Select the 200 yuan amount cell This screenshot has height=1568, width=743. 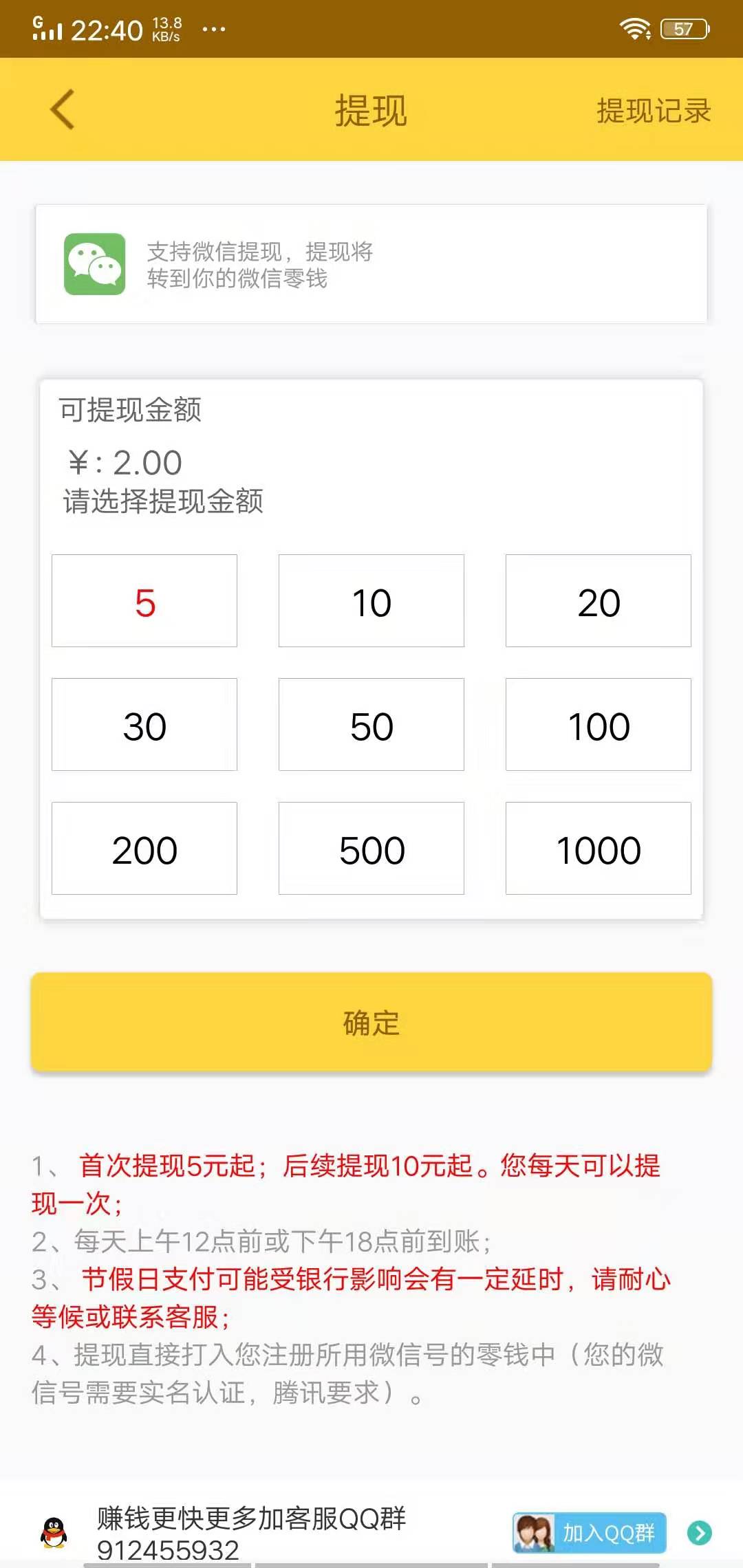click(144, 848)
